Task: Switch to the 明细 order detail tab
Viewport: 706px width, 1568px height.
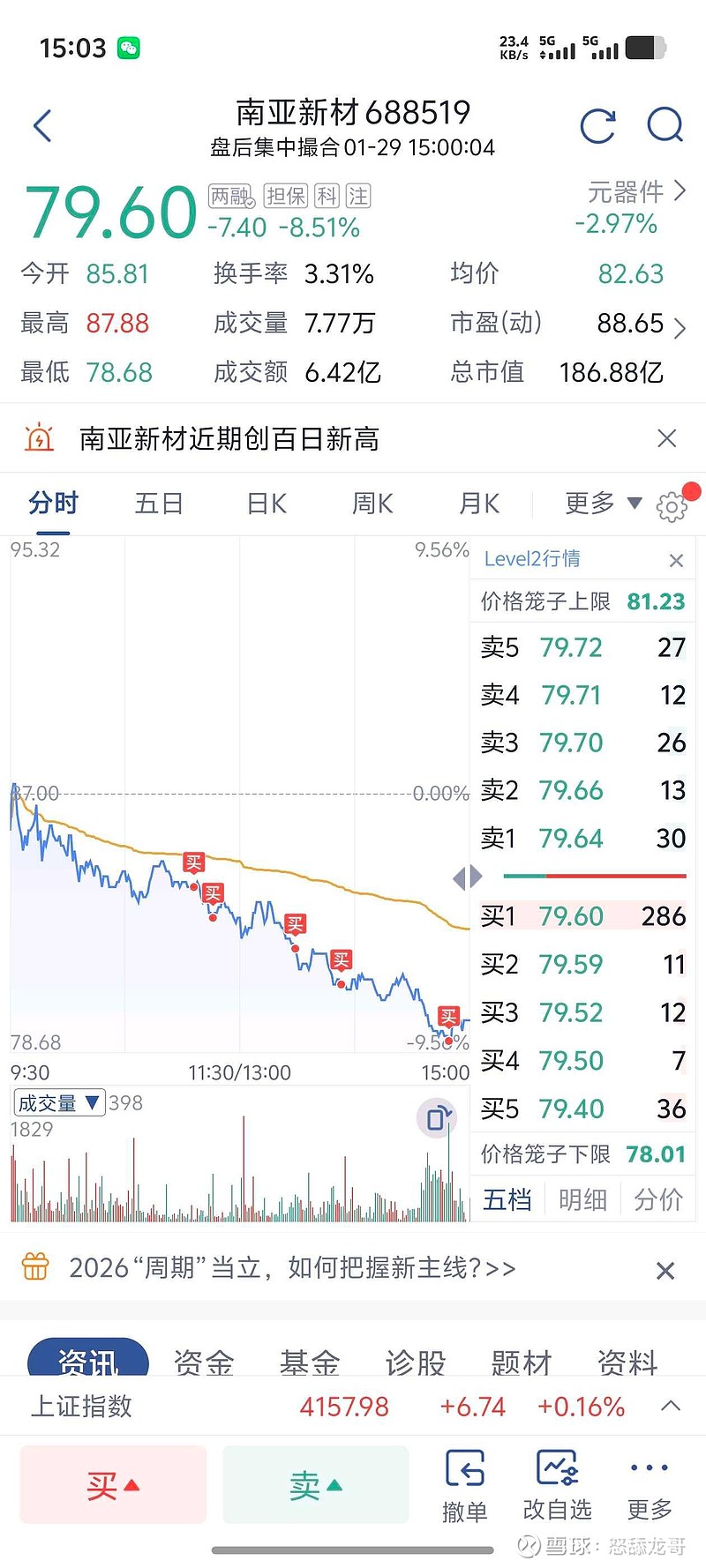Action: point(582,1199)
